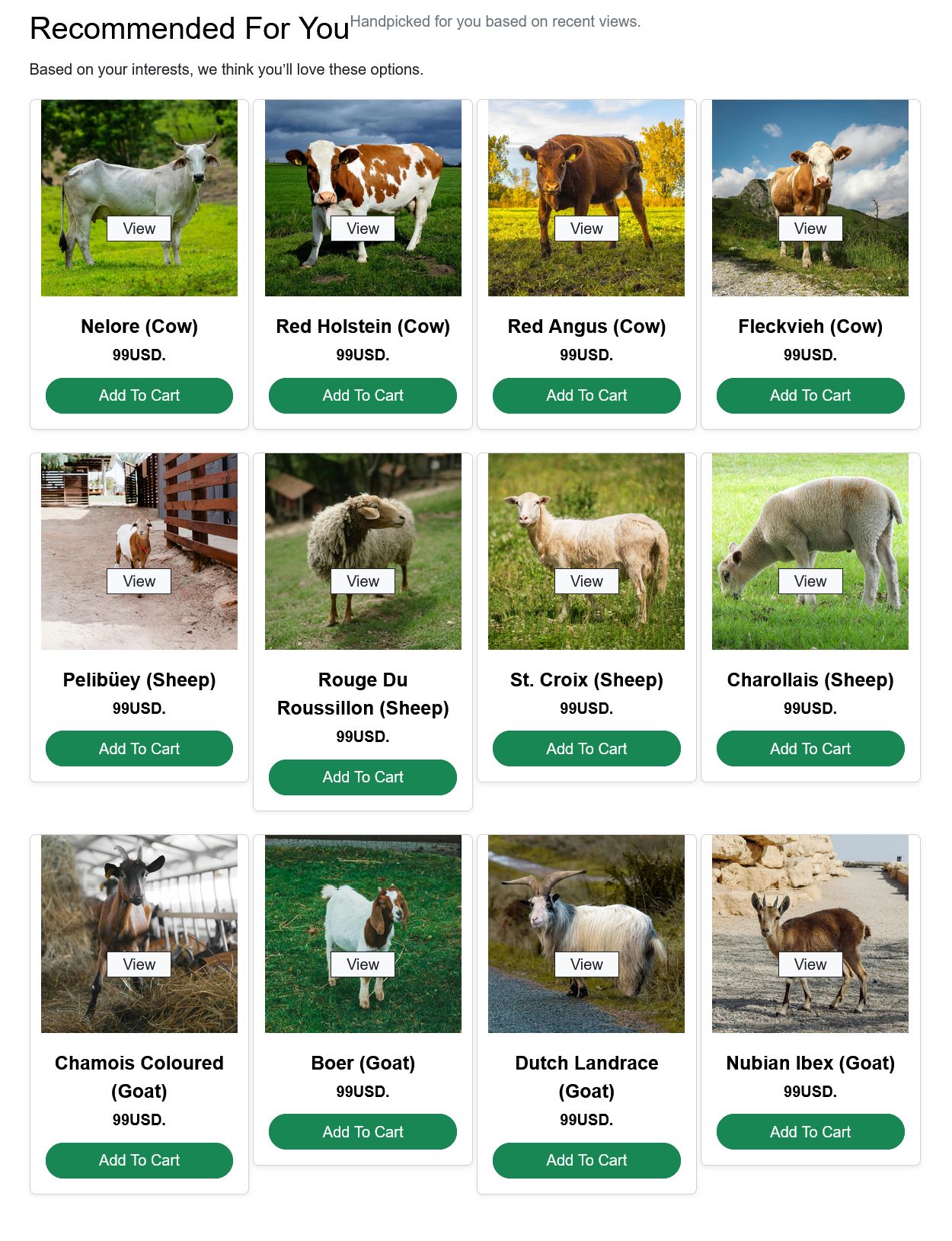View the St. Croix sheep
This screenshot has height=1241, width=952.
point(586,581)
